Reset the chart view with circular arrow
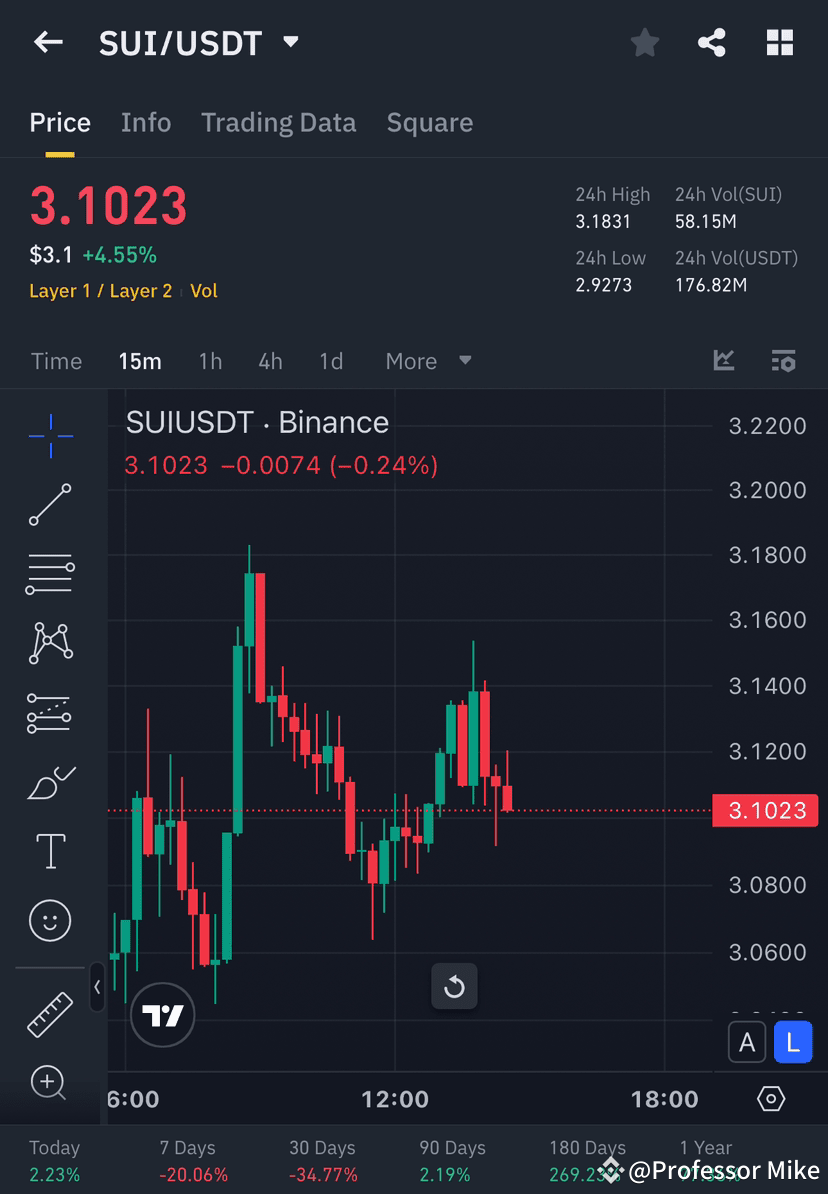 (454, 987)
